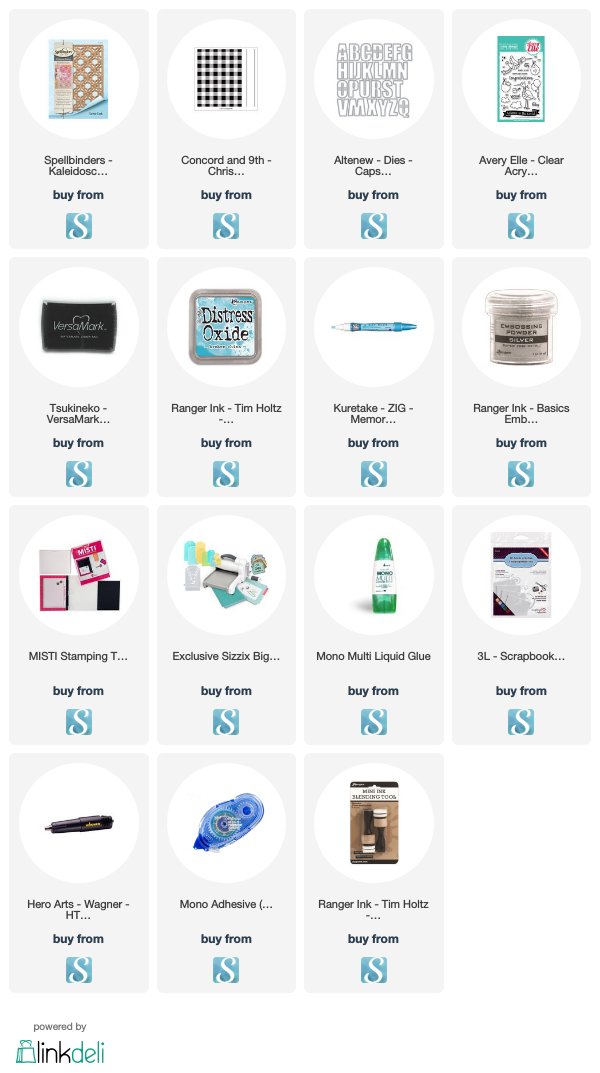600x1073 pixels.
Task: Open the MISTI Stamping Tool product
Action: pos(79,625)
